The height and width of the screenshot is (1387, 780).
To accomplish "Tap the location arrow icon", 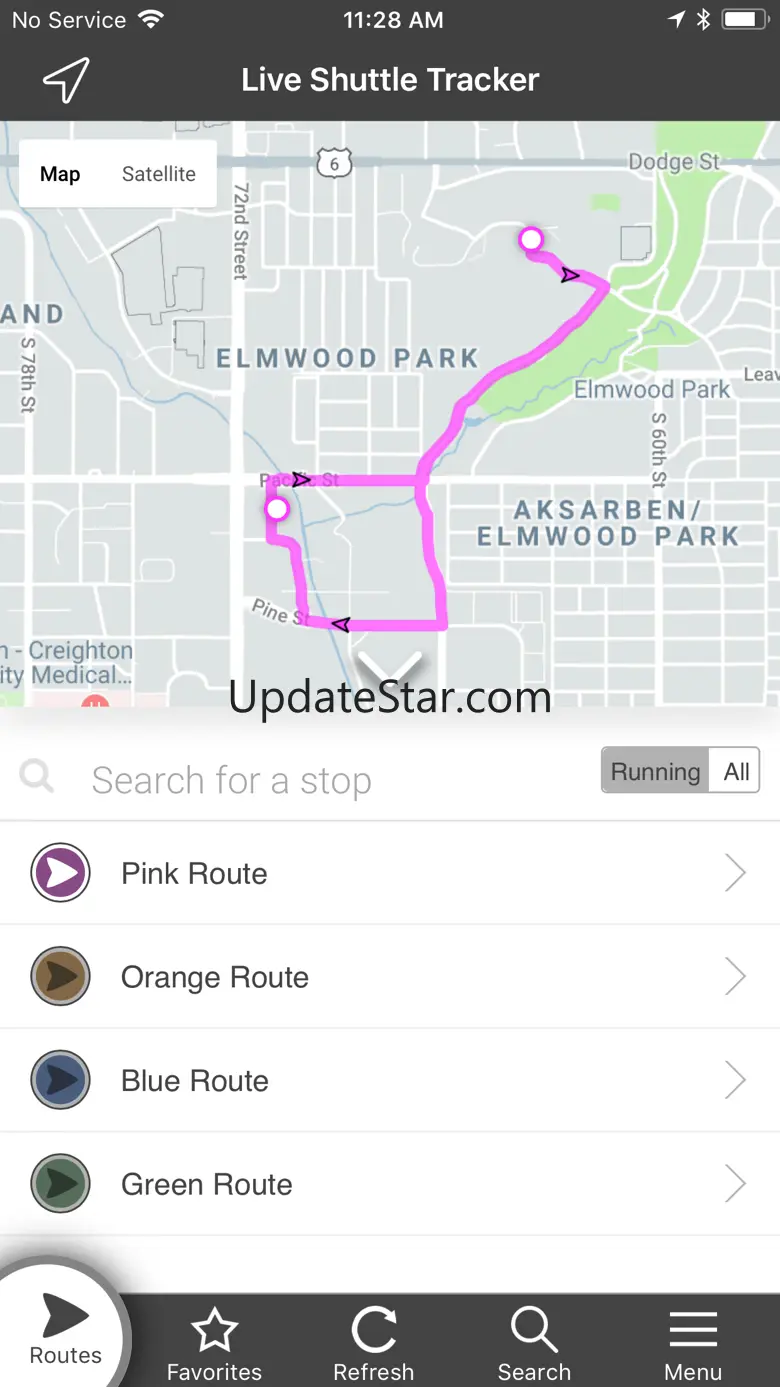I will [x=66, y=80].
